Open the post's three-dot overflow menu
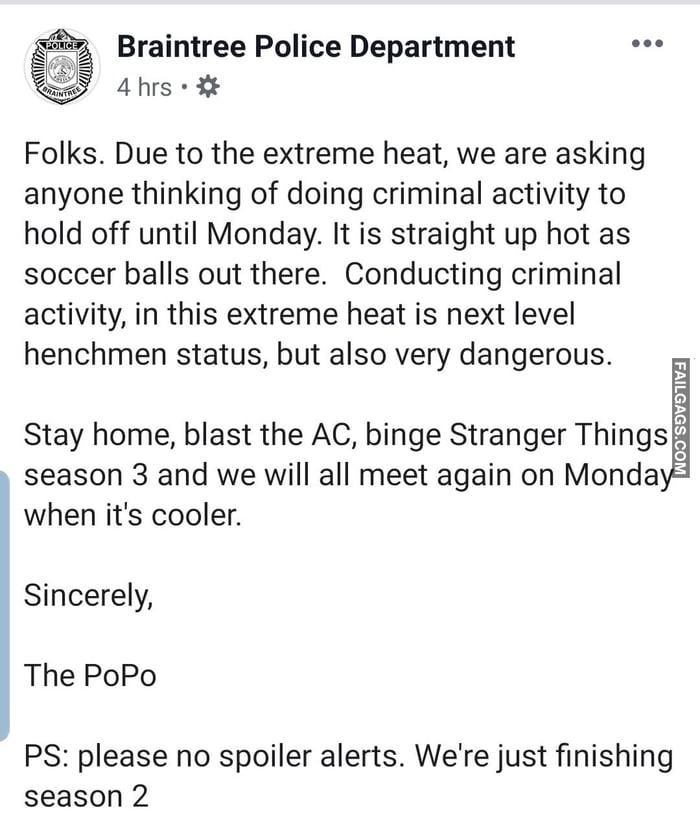This screenshot has height=826, width=700. pyautogui.click(x=647, y=44)
